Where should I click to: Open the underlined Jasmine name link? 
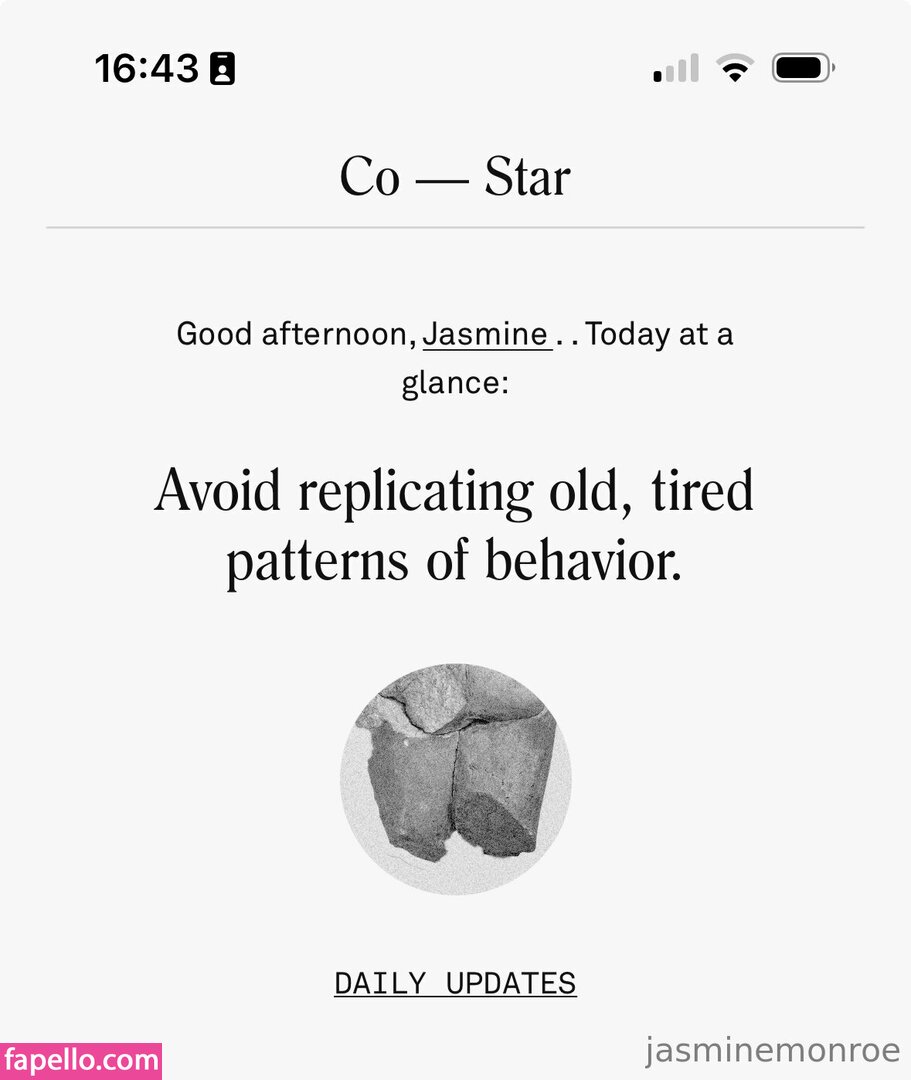point(485,334)
